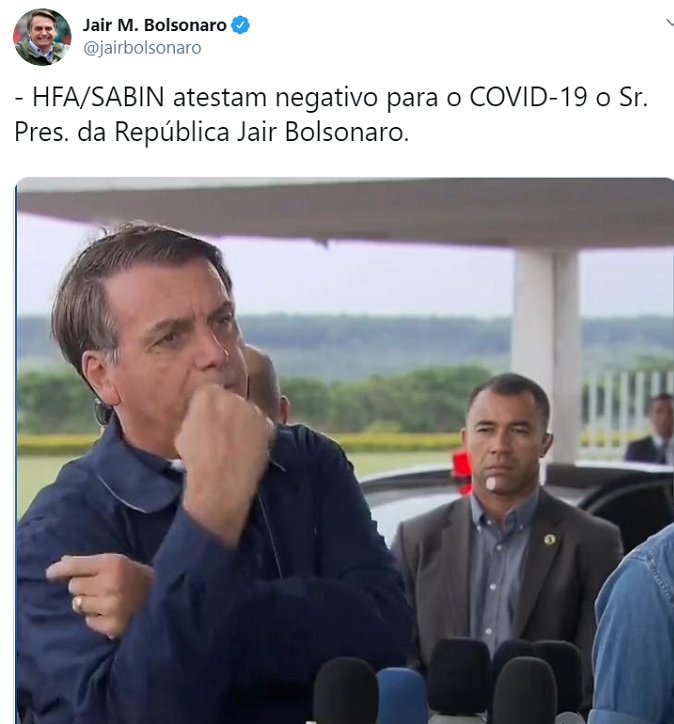Open Jair M. Bolsonaro's profile picture
674x724 pixels.
42,37
